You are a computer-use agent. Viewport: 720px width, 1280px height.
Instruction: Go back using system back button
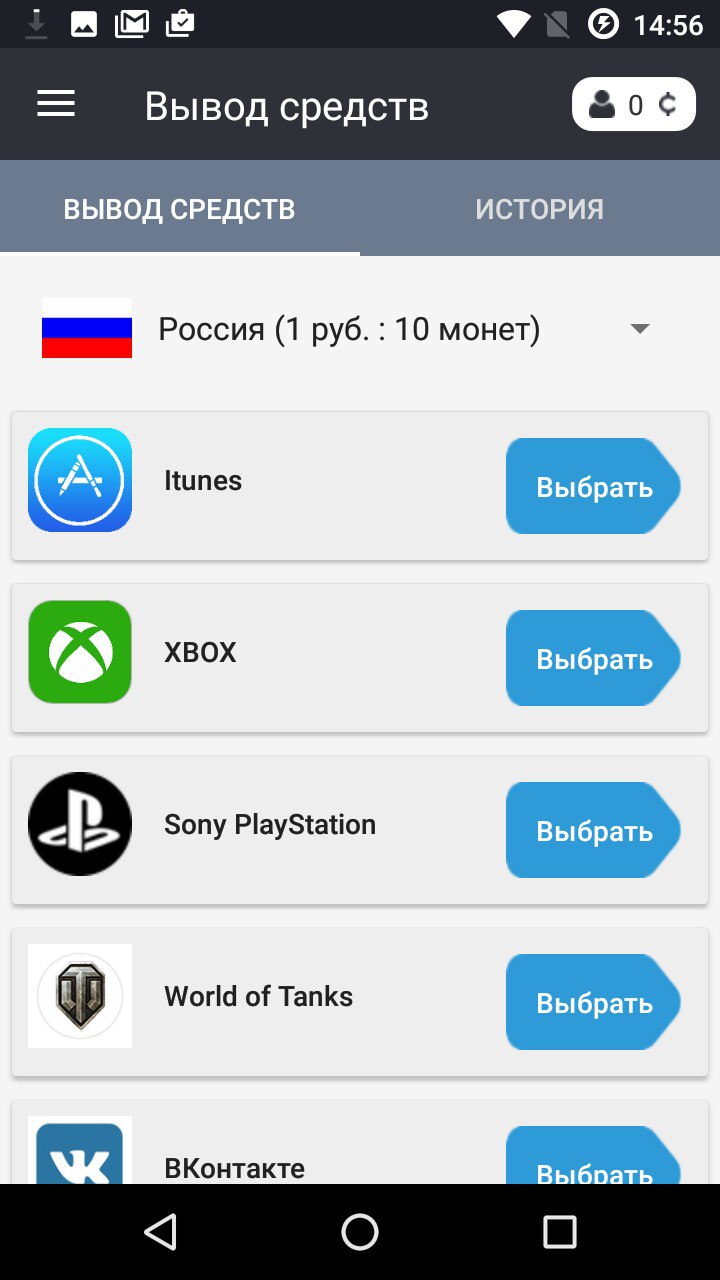tap(160, 1232)
